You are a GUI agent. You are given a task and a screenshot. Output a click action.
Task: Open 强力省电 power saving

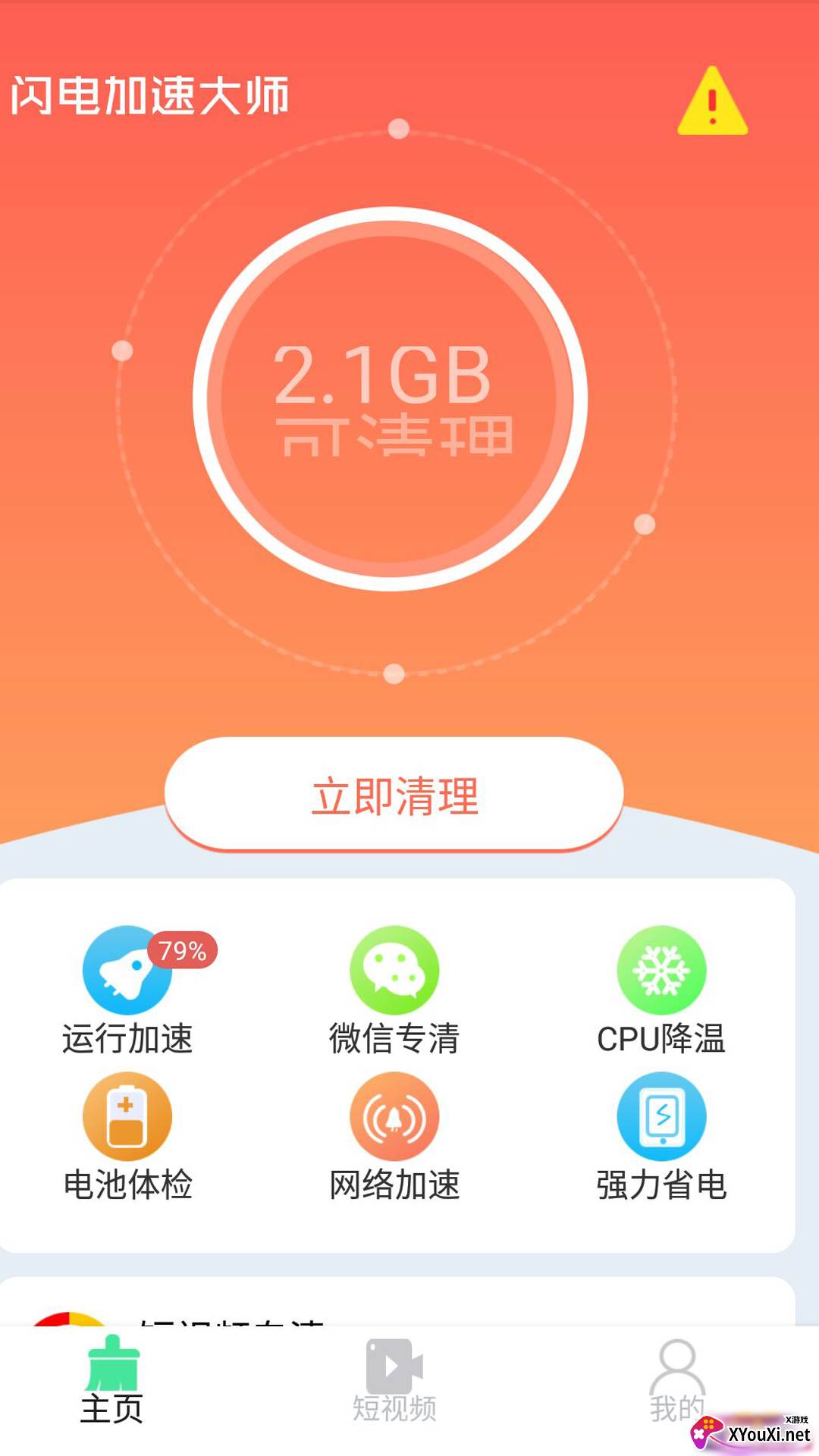click(x=661, y=1137)
